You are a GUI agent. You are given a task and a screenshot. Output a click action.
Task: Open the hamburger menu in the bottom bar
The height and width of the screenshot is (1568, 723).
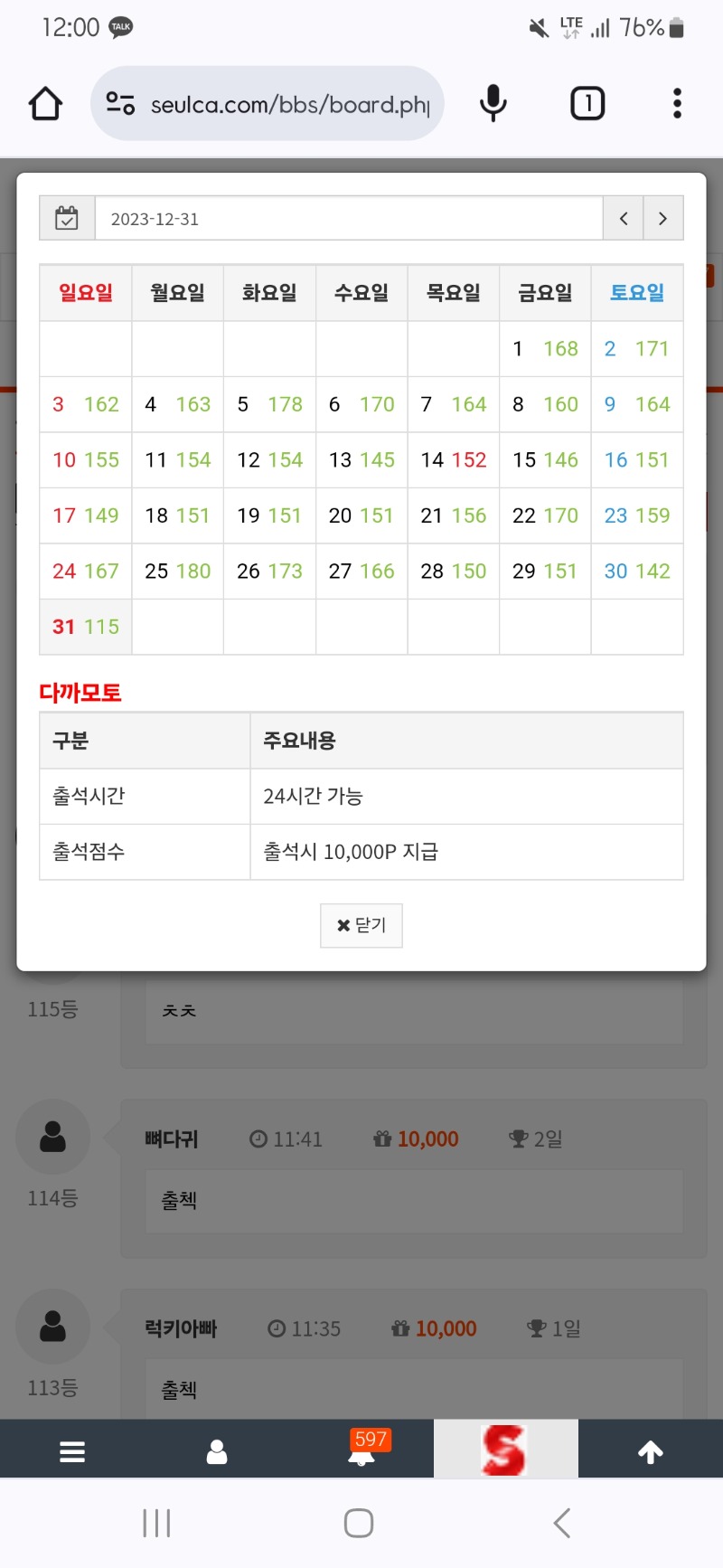tap(72, 1451)
